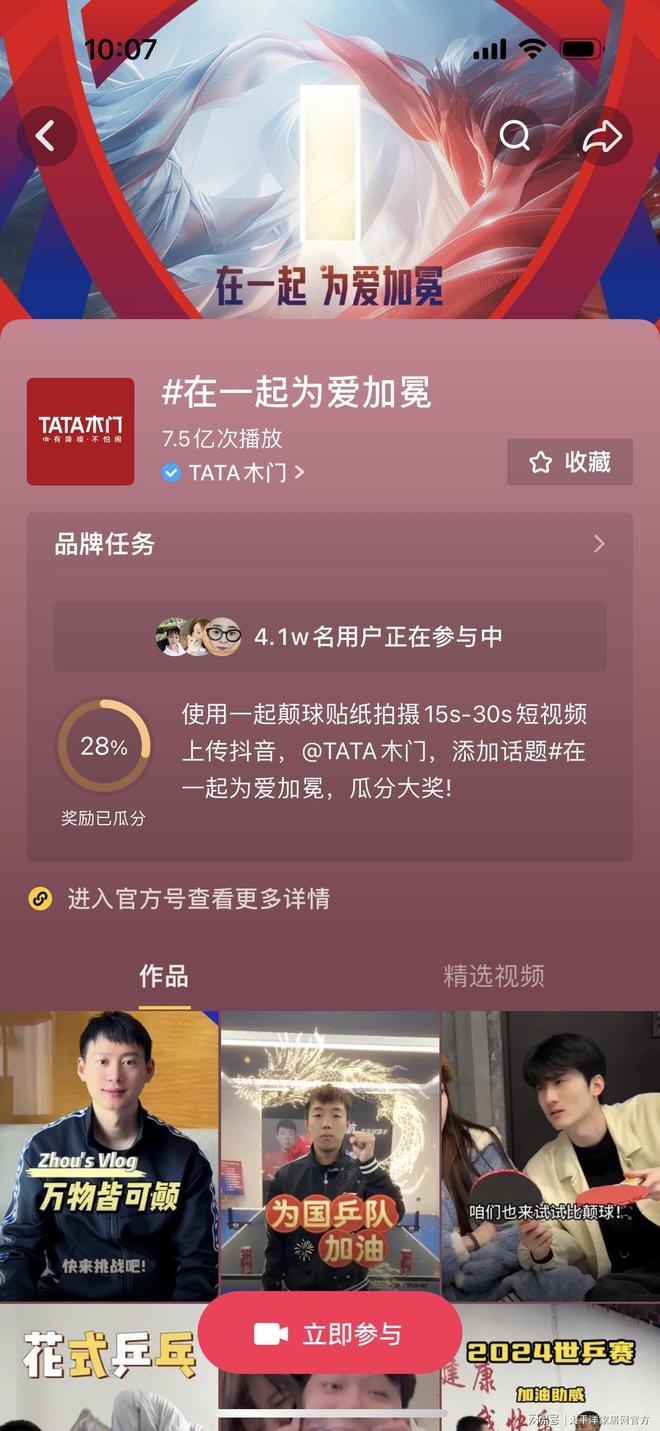The height and width of the screenshot is (1431, 660).
Task: Share this hashtag page
Action: [603, 136]
